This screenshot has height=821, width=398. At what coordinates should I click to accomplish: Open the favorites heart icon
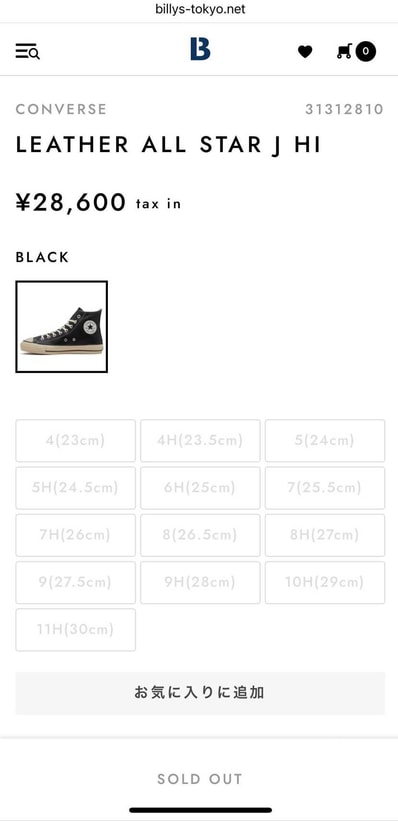305,51
